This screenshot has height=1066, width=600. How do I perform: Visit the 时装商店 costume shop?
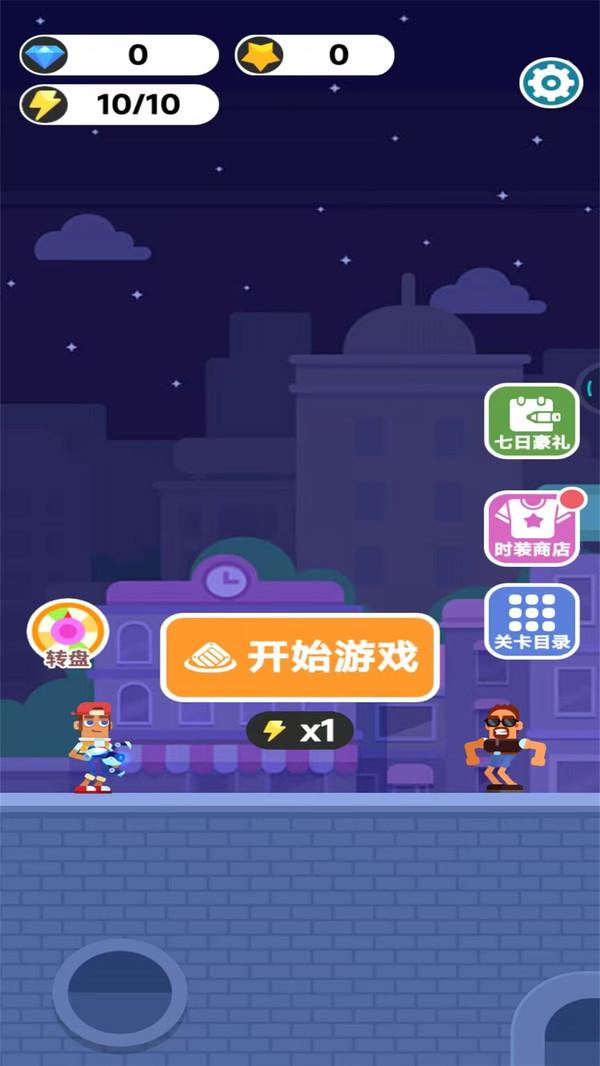click(531, 528)
